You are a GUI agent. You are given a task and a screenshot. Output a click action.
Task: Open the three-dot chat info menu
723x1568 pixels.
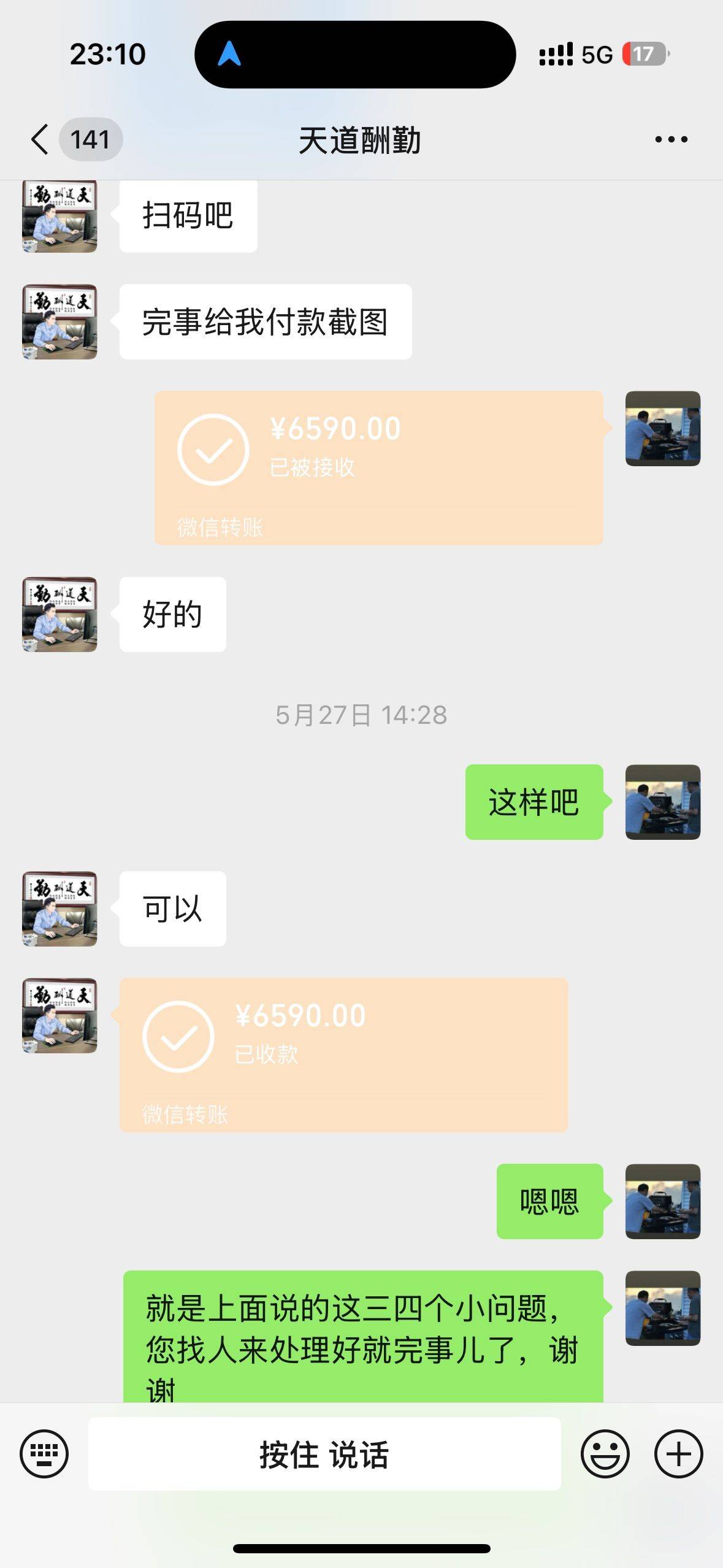671,140
